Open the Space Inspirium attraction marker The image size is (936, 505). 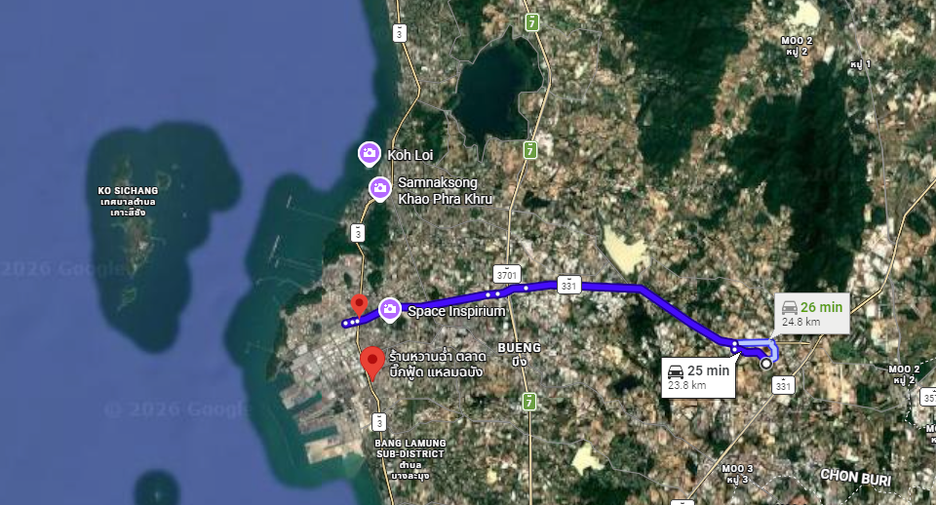pyautogui.click(x=390, y=310)
